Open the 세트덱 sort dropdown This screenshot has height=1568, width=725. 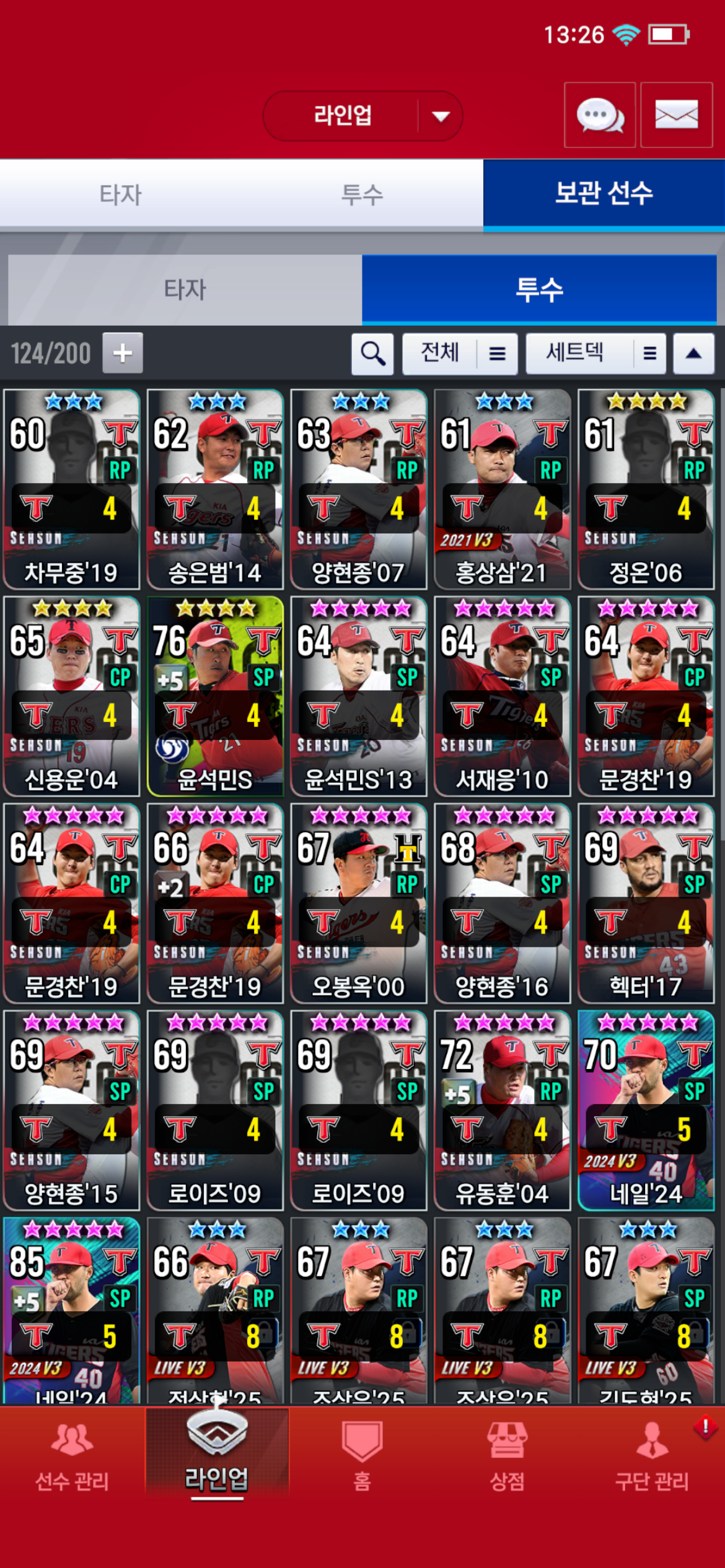click(595, 354)
